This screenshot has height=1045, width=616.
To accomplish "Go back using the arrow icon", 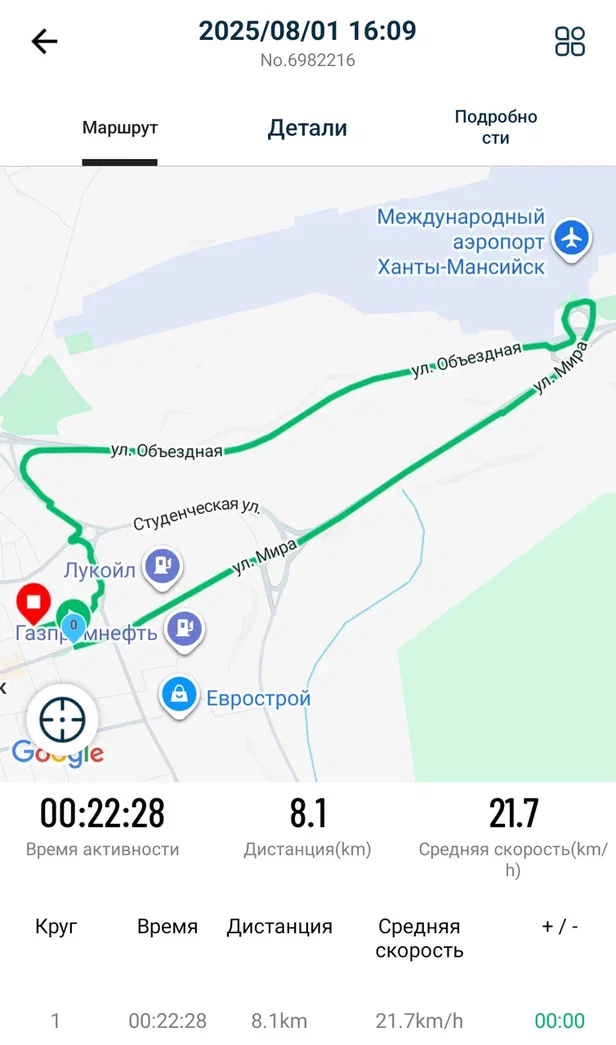I will click(x=45, y=41).
